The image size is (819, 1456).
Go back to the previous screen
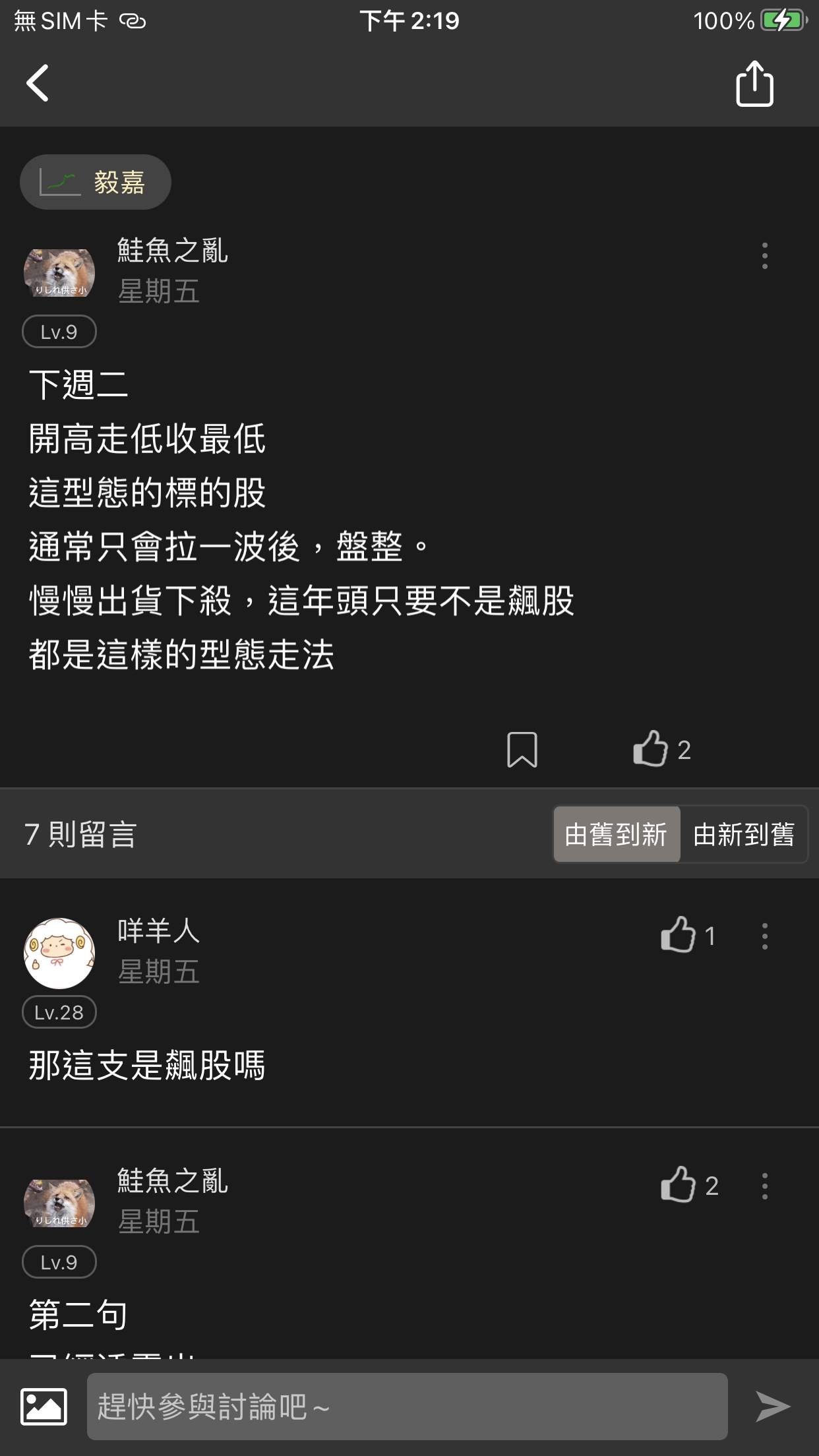click(x=38, y=83)
